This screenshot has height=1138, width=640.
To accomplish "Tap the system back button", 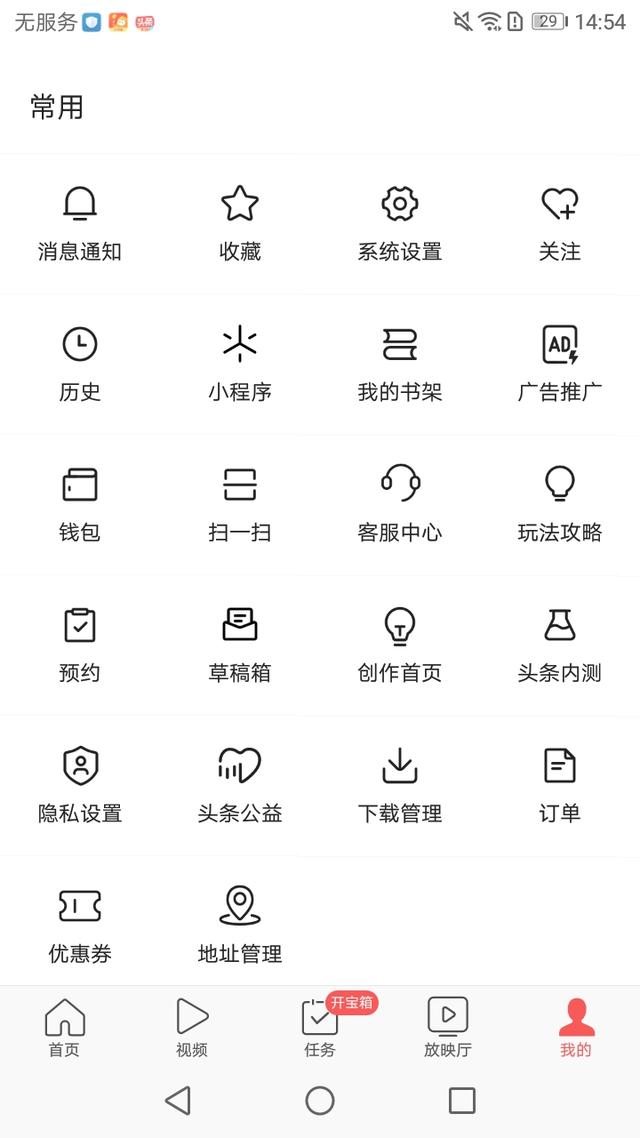I will pos(178,1100).
